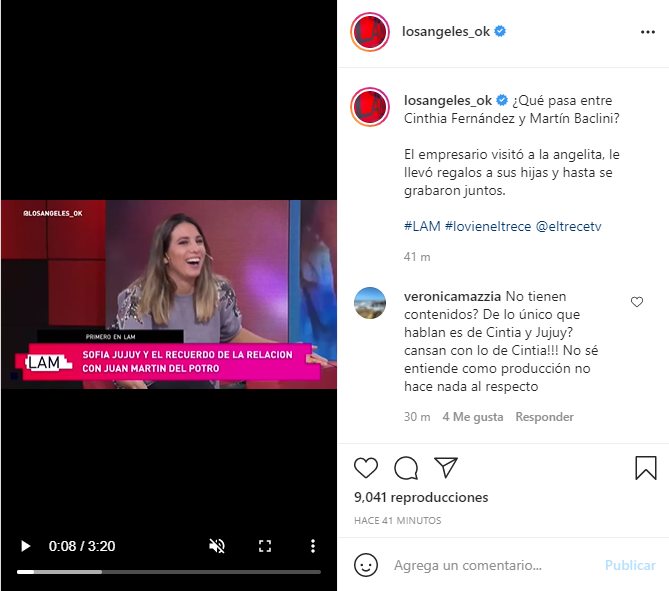
Task: Like this post with the heart
Action: pos(367,467)
